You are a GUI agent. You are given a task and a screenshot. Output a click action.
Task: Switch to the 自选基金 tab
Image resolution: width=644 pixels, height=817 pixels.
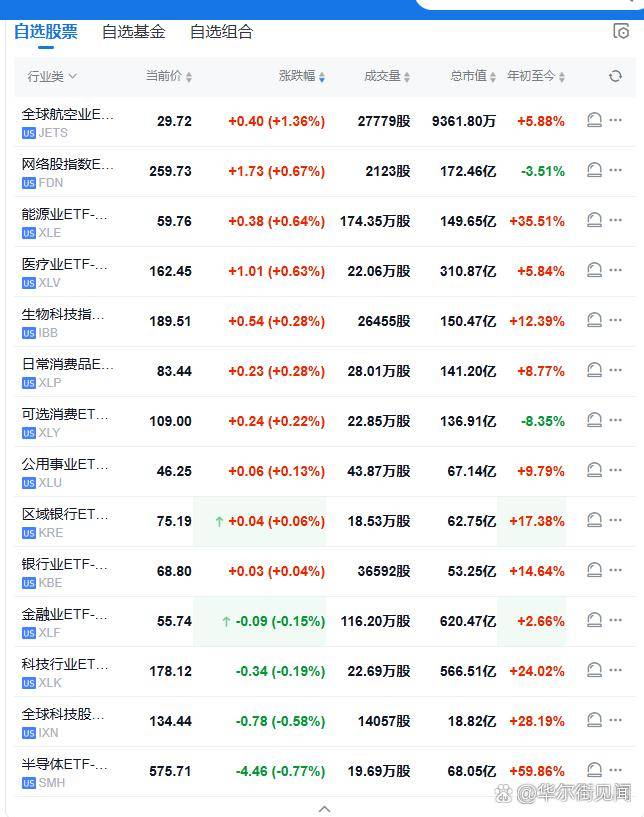point(133,32)
